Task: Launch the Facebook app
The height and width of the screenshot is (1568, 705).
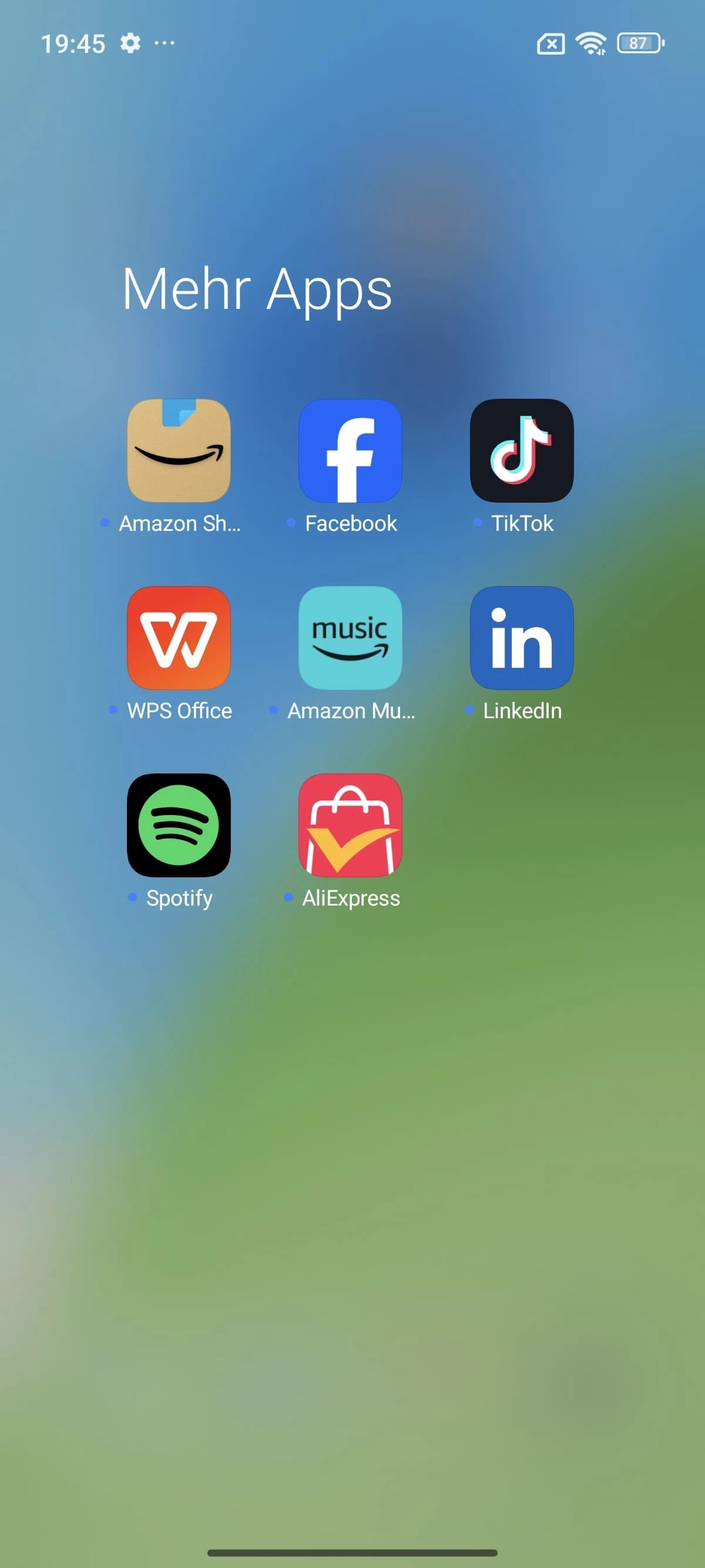Action: pyautogui.click(x=350, y=451)
